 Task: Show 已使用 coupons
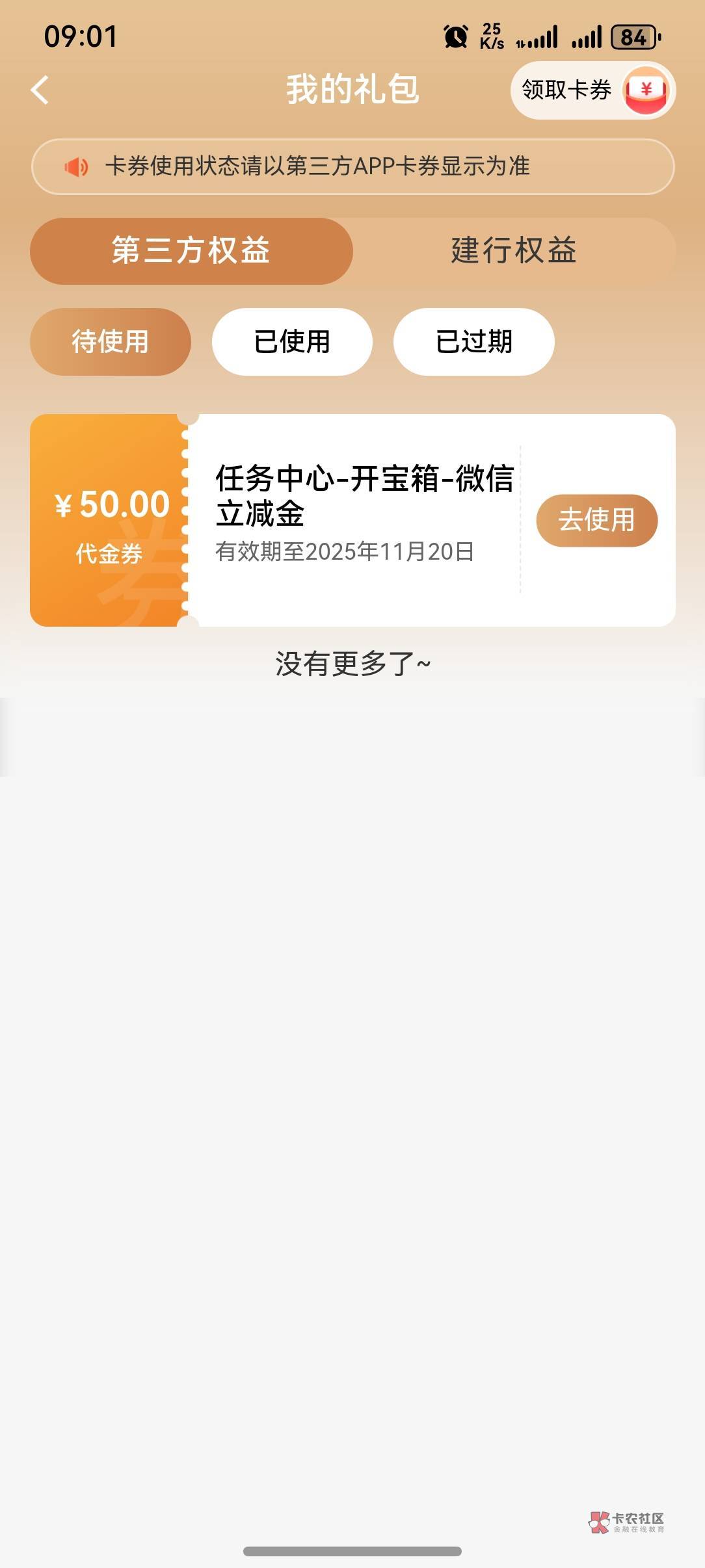(292, 342)
